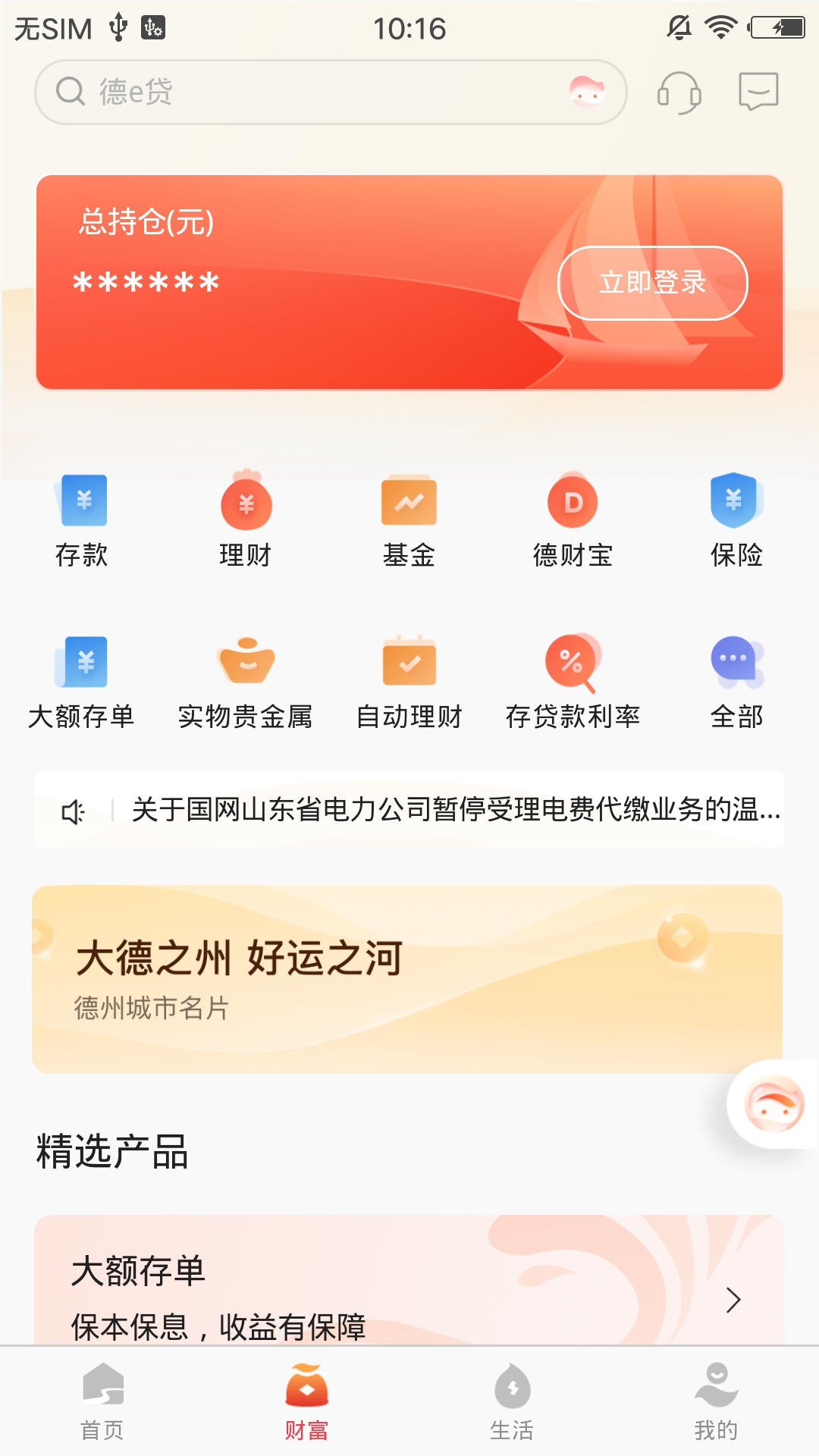This screenshot has width=819, height=1456.
Task: Tap the speaker icon on the announcement
Action: [x=73, y=811]
